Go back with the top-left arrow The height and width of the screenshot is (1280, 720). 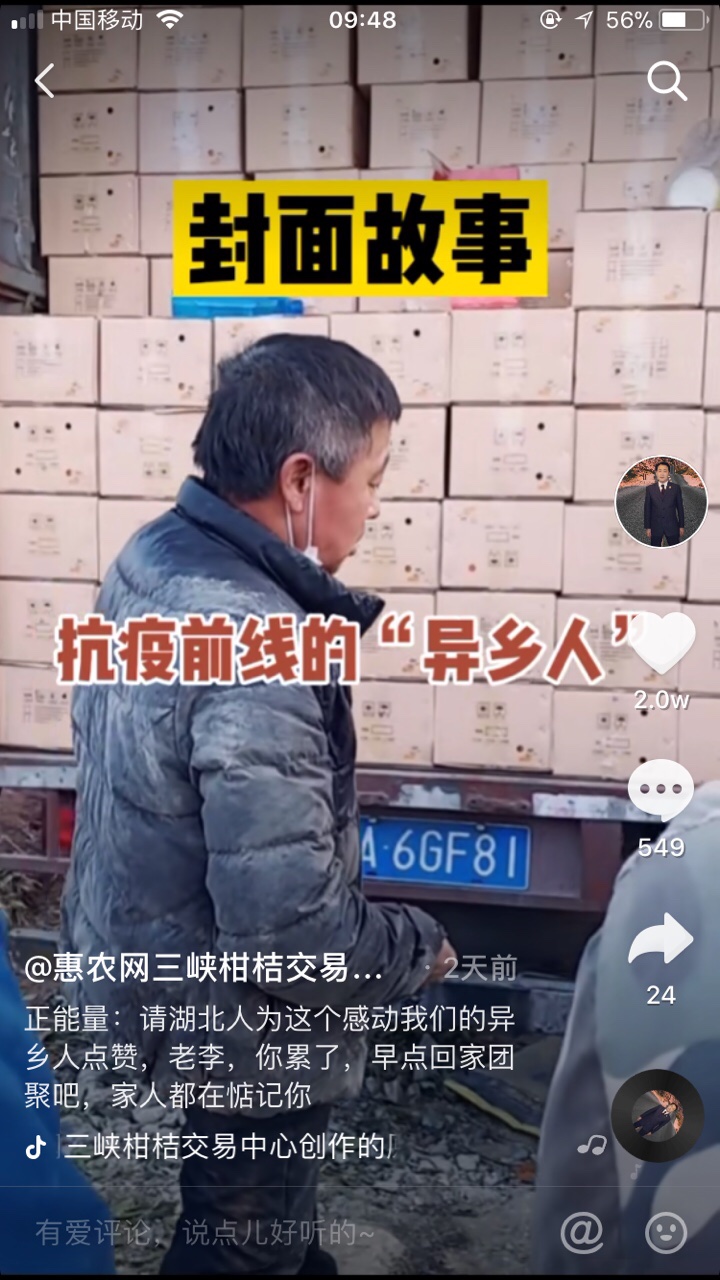pos(45,81)
